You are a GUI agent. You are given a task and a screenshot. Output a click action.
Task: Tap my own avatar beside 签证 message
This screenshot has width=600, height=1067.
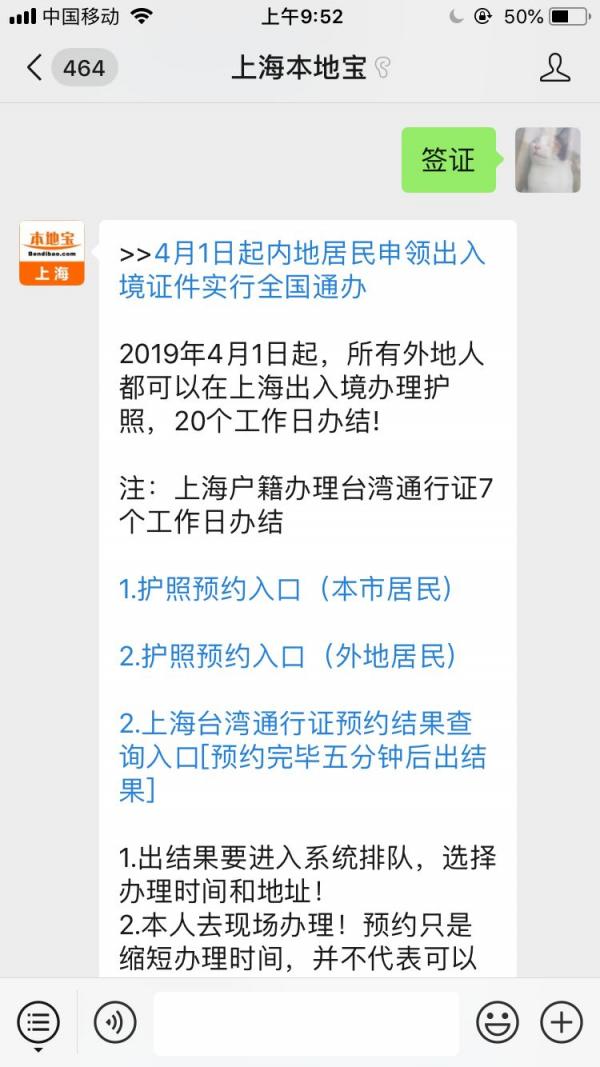pyautogui.click(x=547, y=160)
